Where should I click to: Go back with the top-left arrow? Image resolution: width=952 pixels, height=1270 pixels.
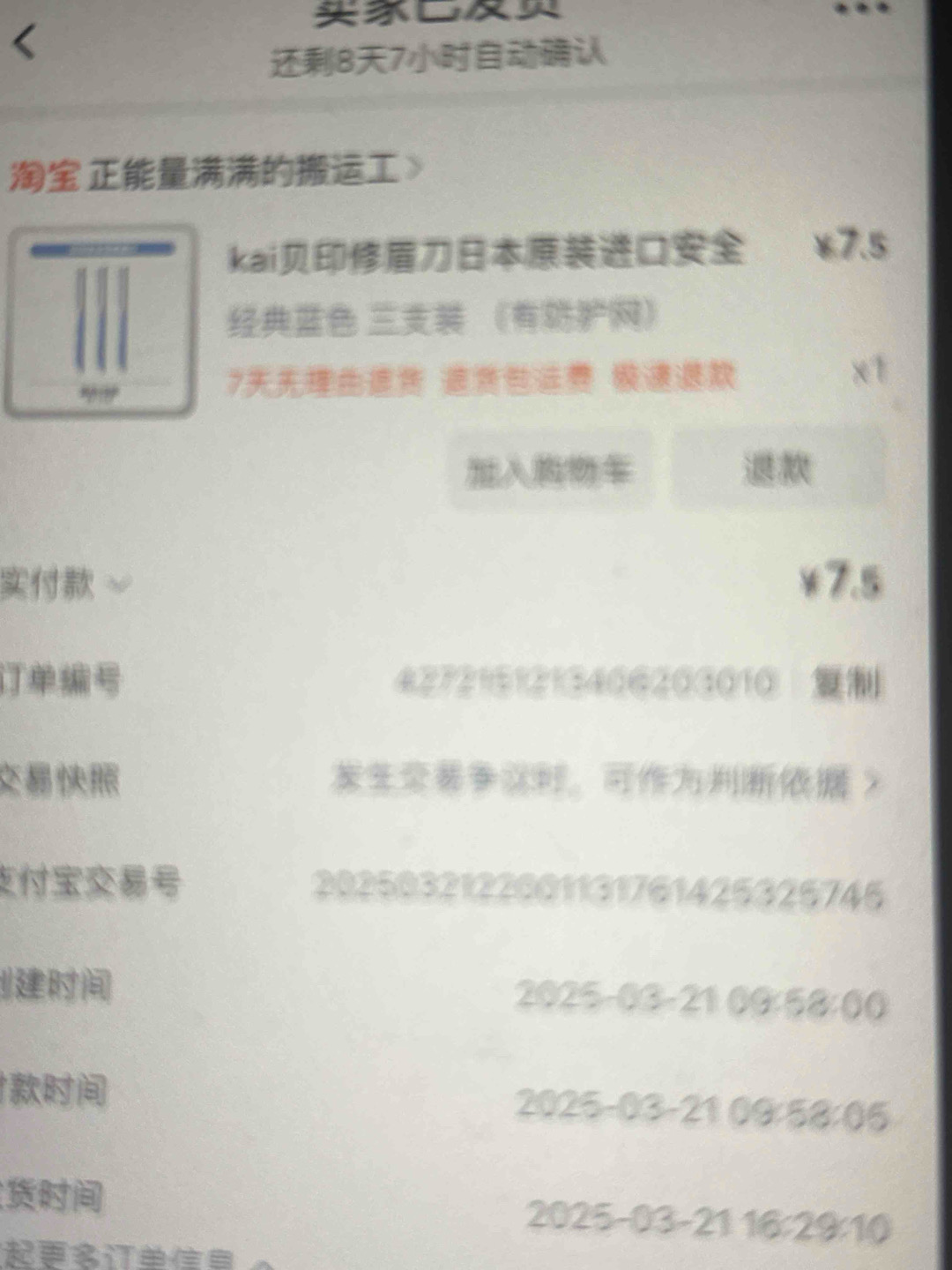tap(26, 41)
